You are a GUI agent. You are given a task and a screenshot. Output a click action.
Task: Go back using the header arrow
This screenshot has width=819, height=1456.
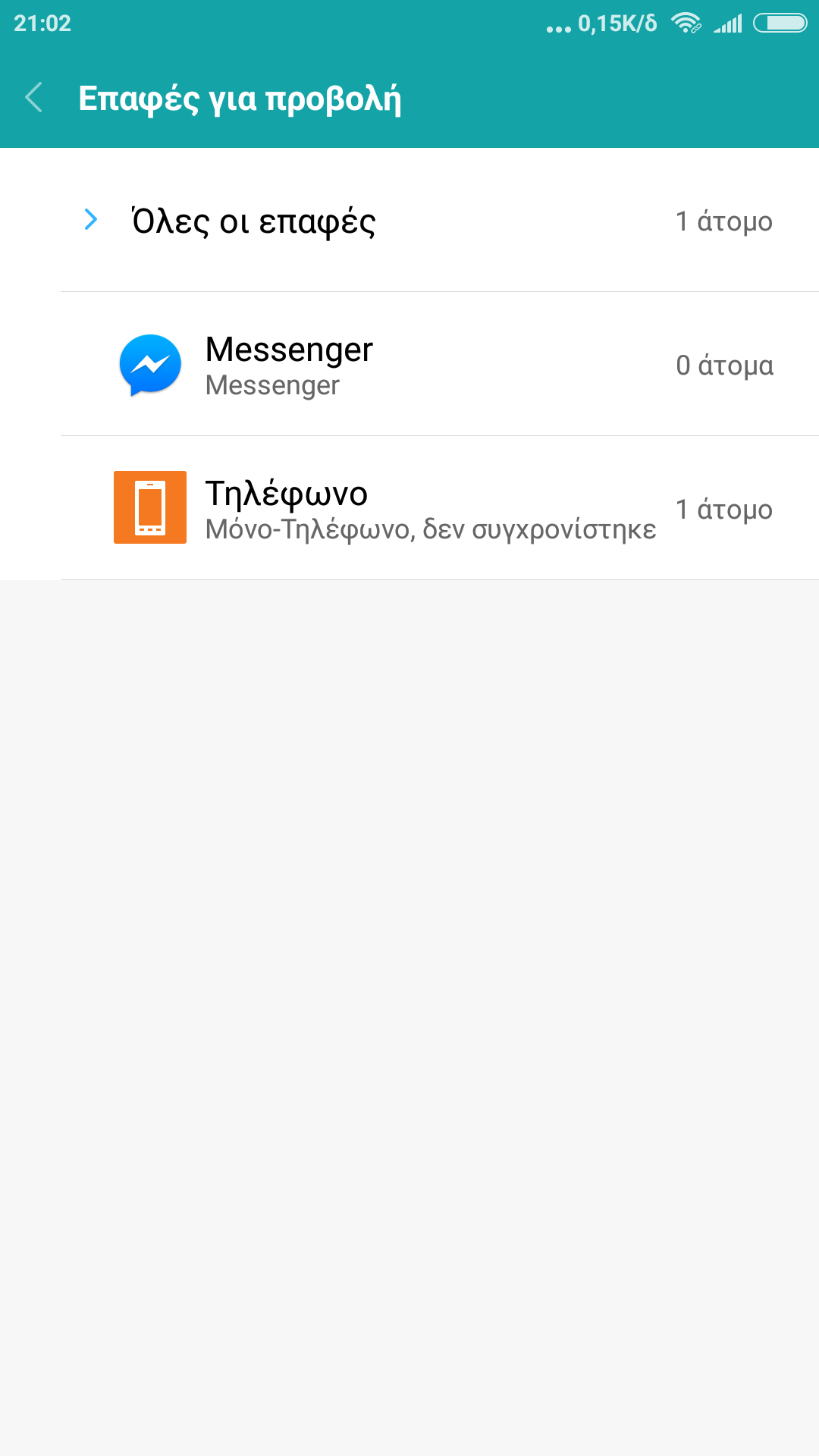(x=34, y=98)
